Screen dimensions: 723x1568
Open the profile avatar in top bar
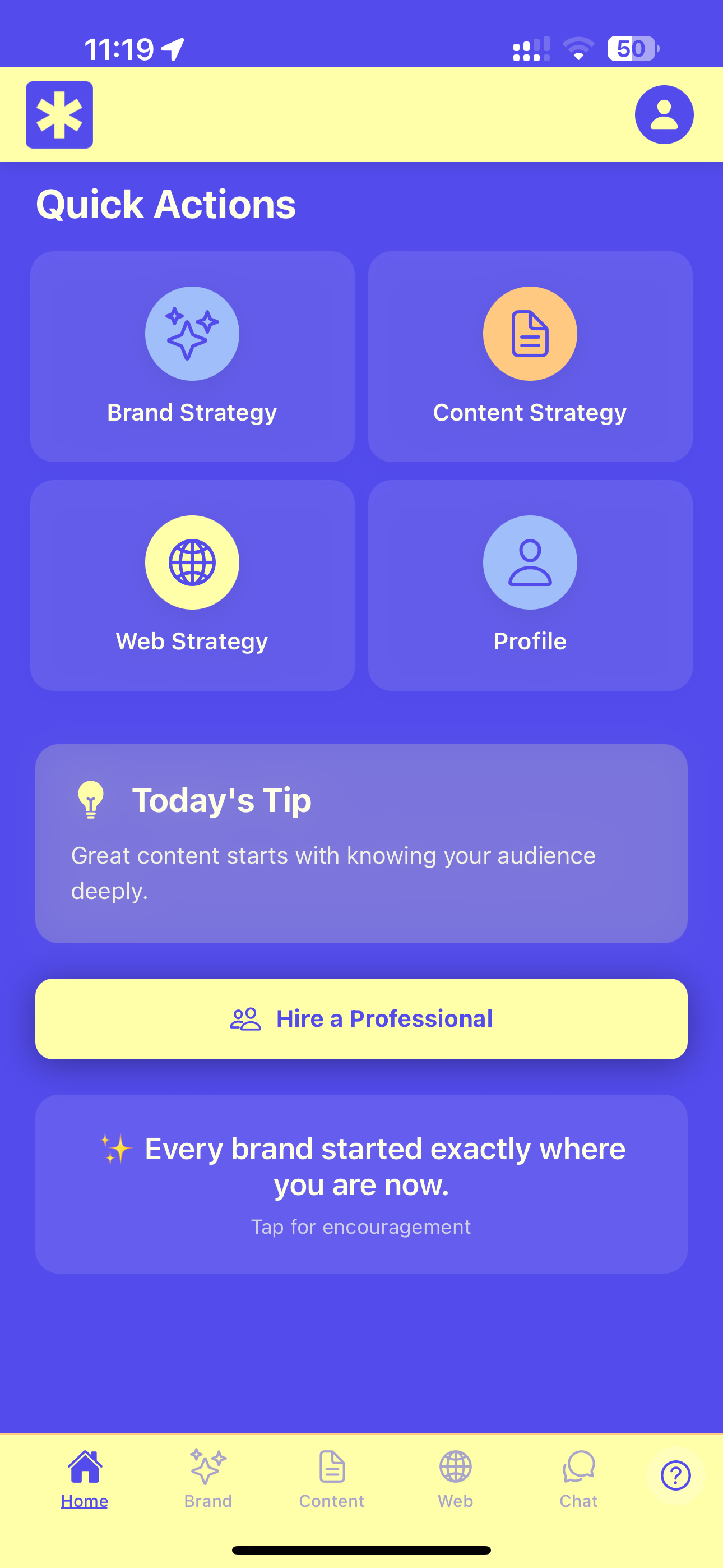662,114
